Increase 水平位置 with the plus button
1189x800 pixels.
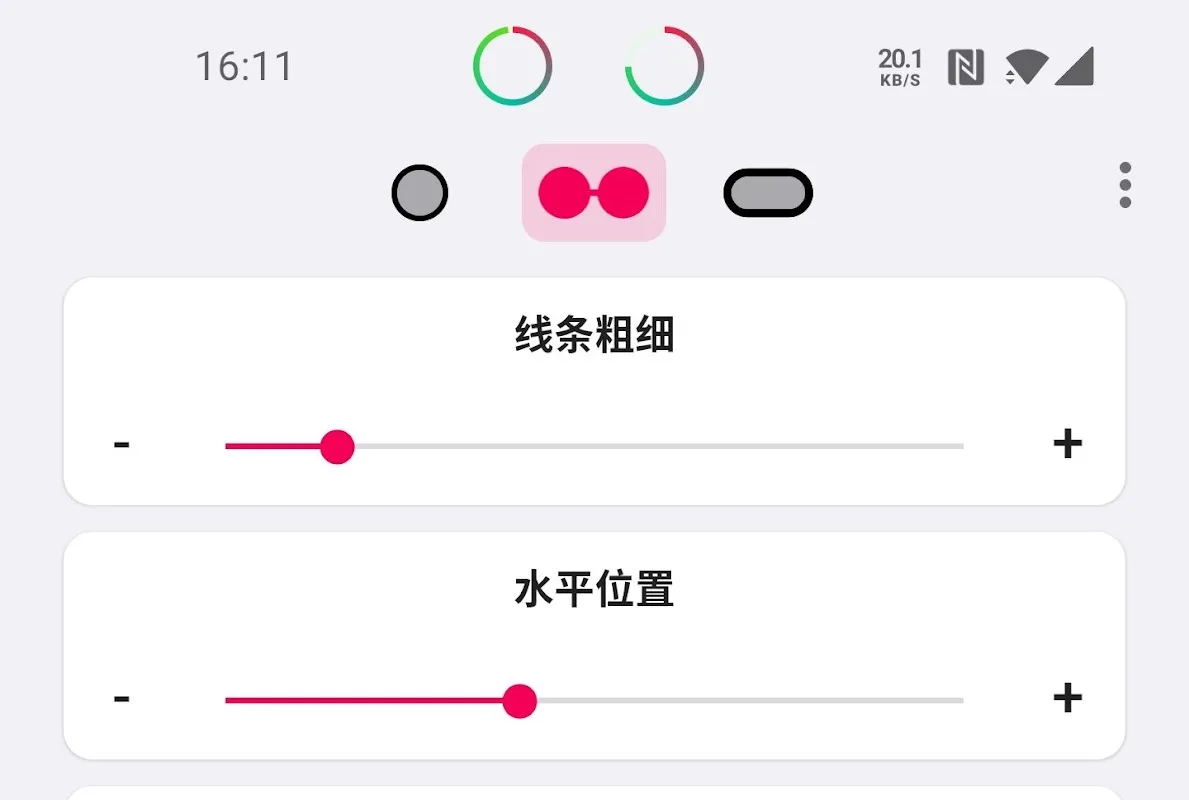tap(1067, 697)
